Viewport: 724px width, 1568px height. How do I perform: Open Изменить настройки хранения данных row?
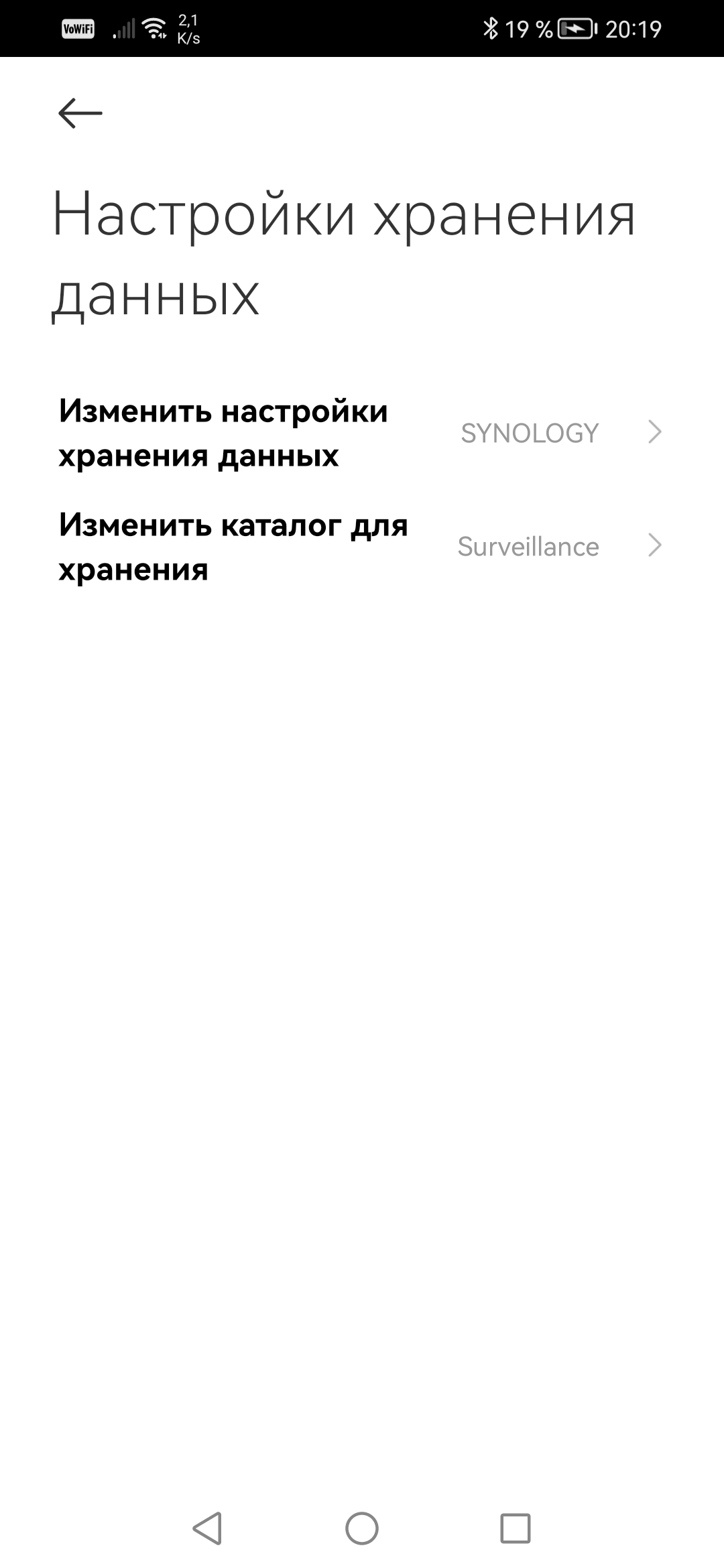point(361,433)
